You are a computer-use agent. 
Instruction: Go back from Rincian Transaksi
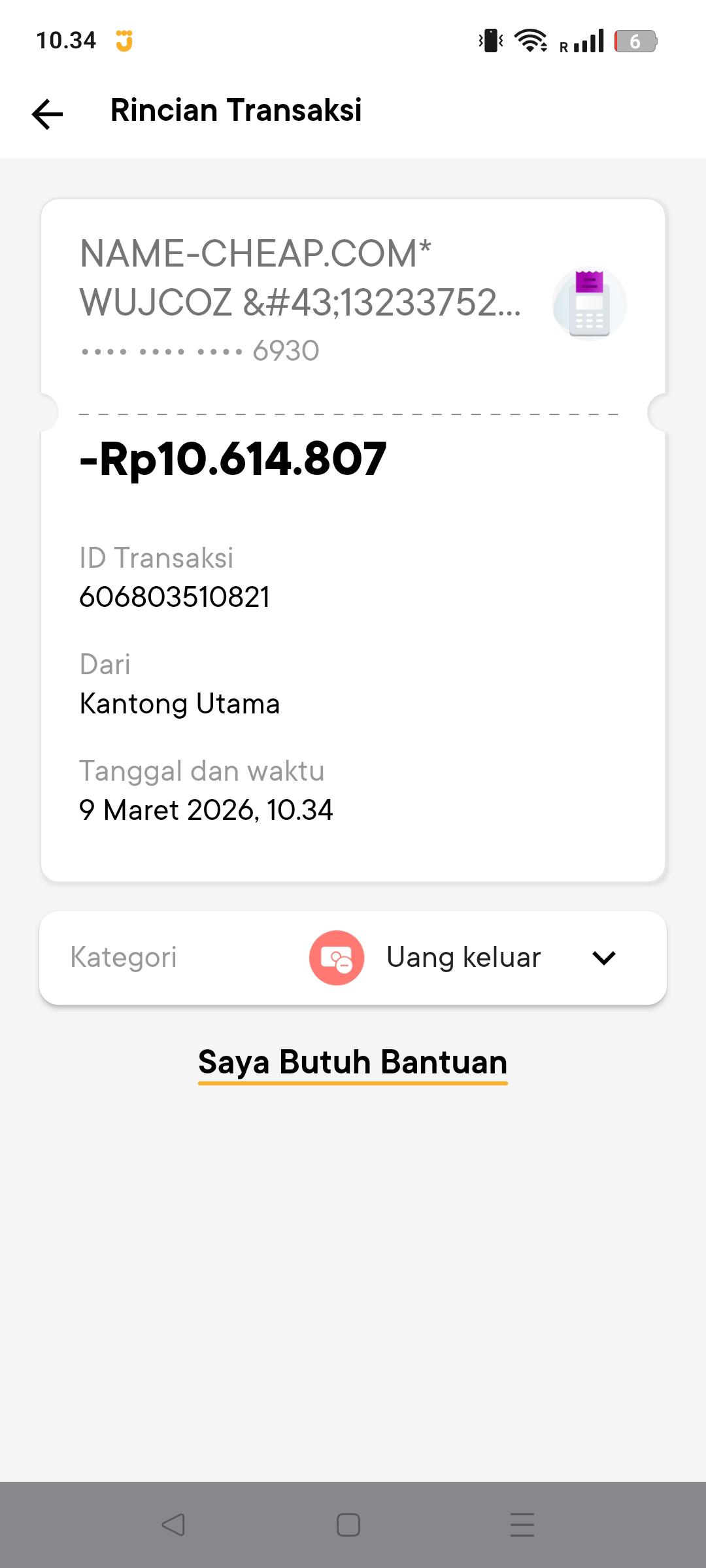point(48,114)
